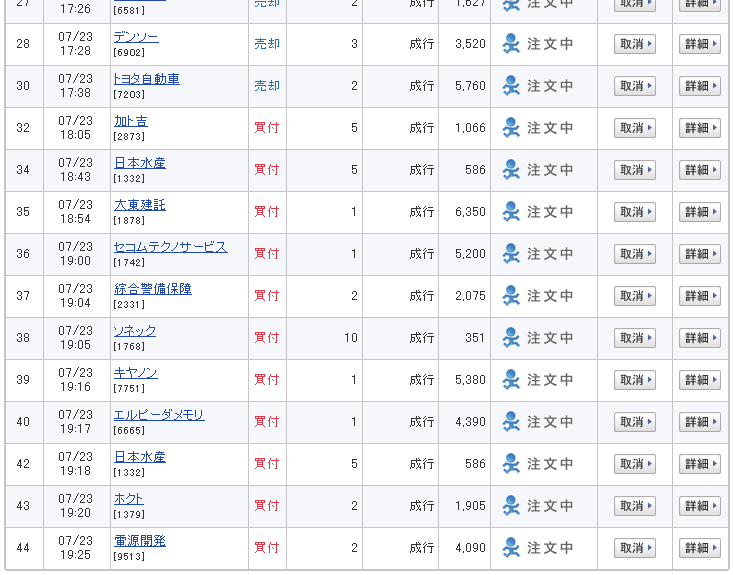733x575 pixels.
Task: View details of order 35 for 大東建託
Action: pos(700,212)
